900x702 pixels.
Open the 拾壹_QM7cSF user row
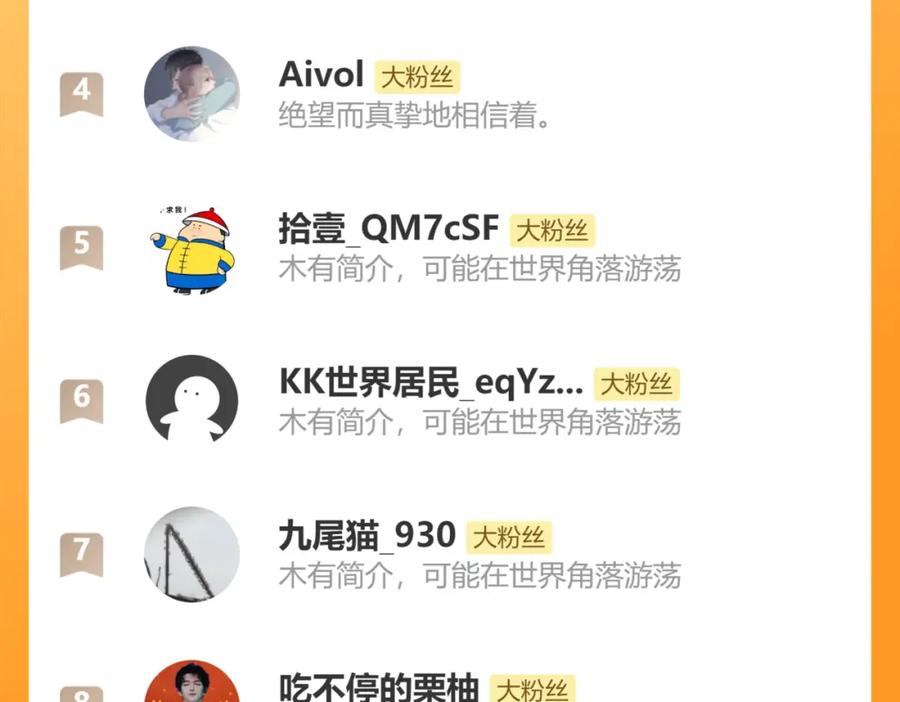pyautogui.click(x=449, y=248)
